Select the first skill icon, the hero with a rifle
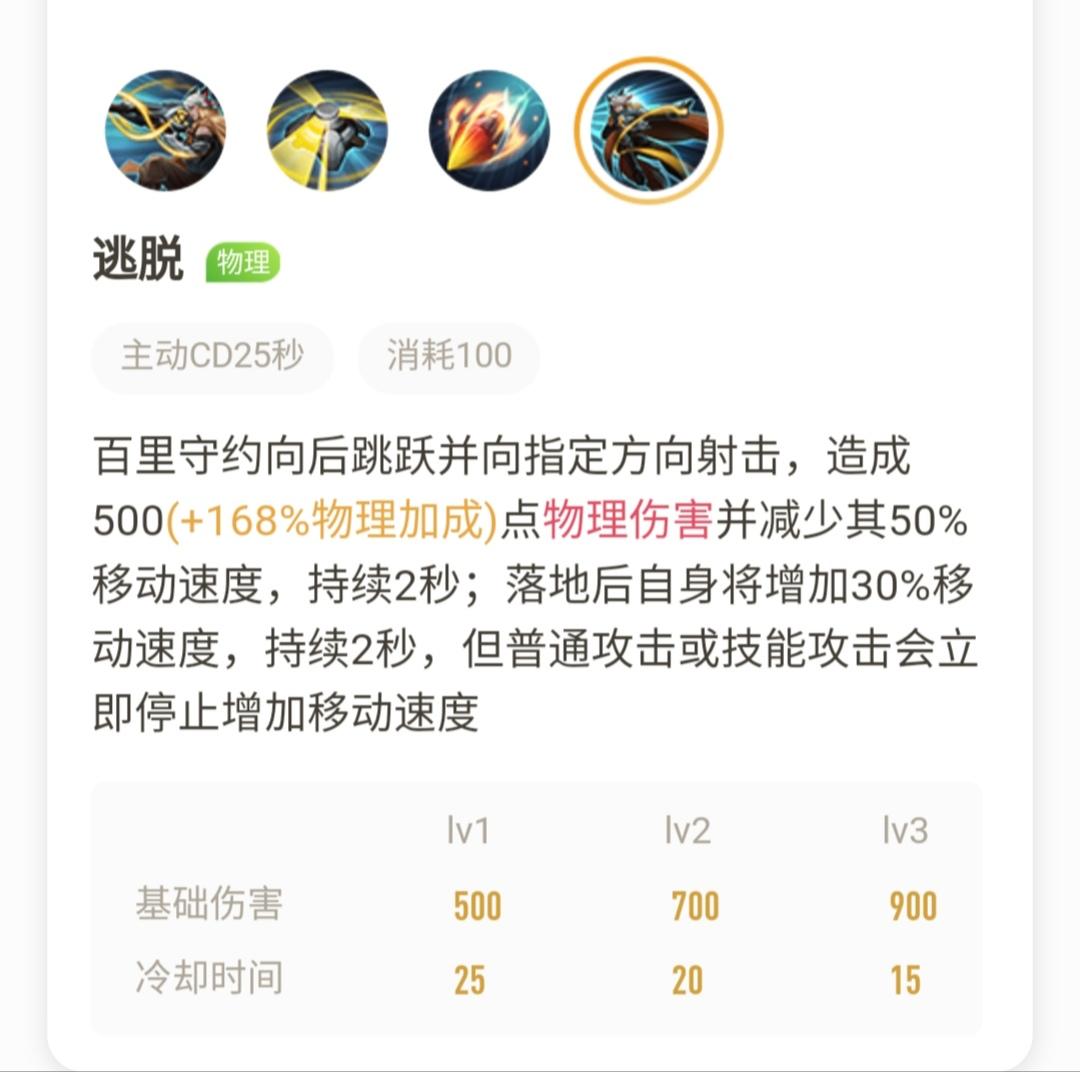This screenshot has height=1072, width=1080. (x=166, y=130)
